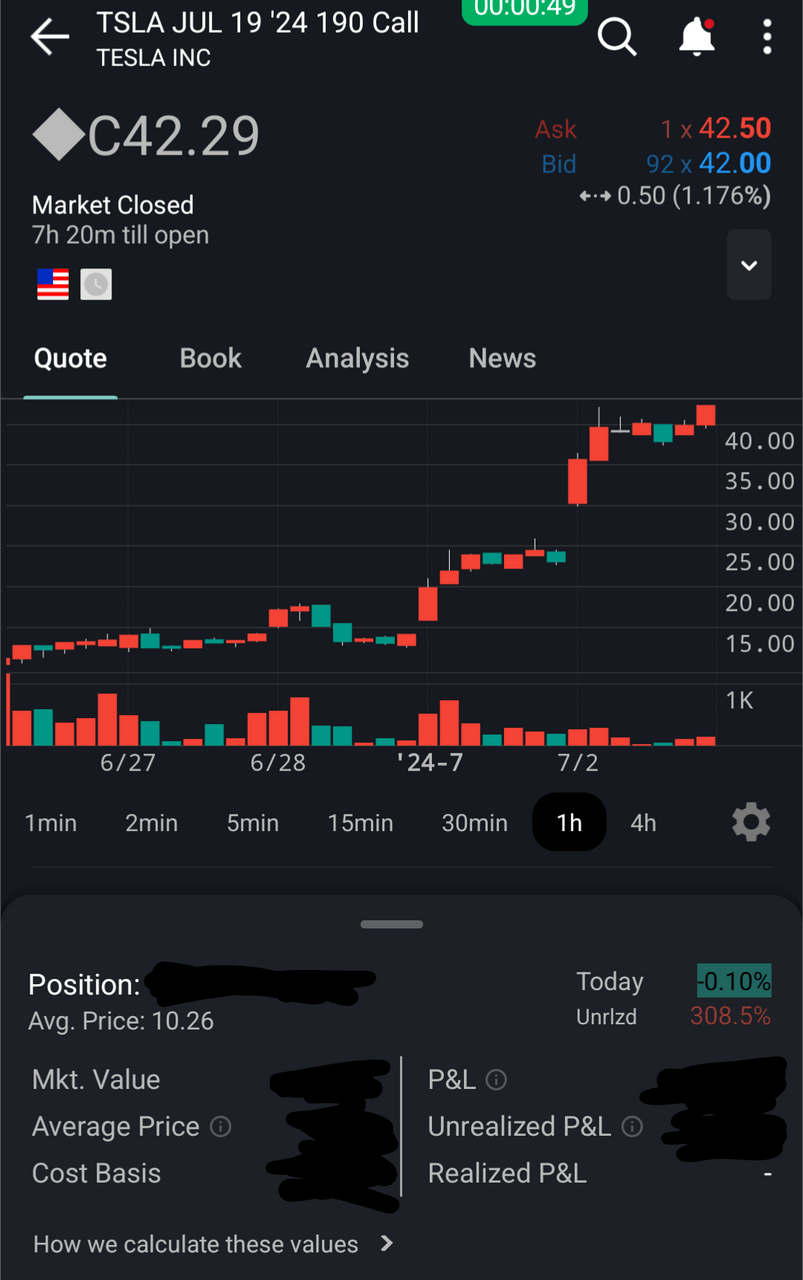Tap the info icon beside Unrealized P&L
Image resolution: width=803 pixels, height=1280 pixels.
(631, 1126)
